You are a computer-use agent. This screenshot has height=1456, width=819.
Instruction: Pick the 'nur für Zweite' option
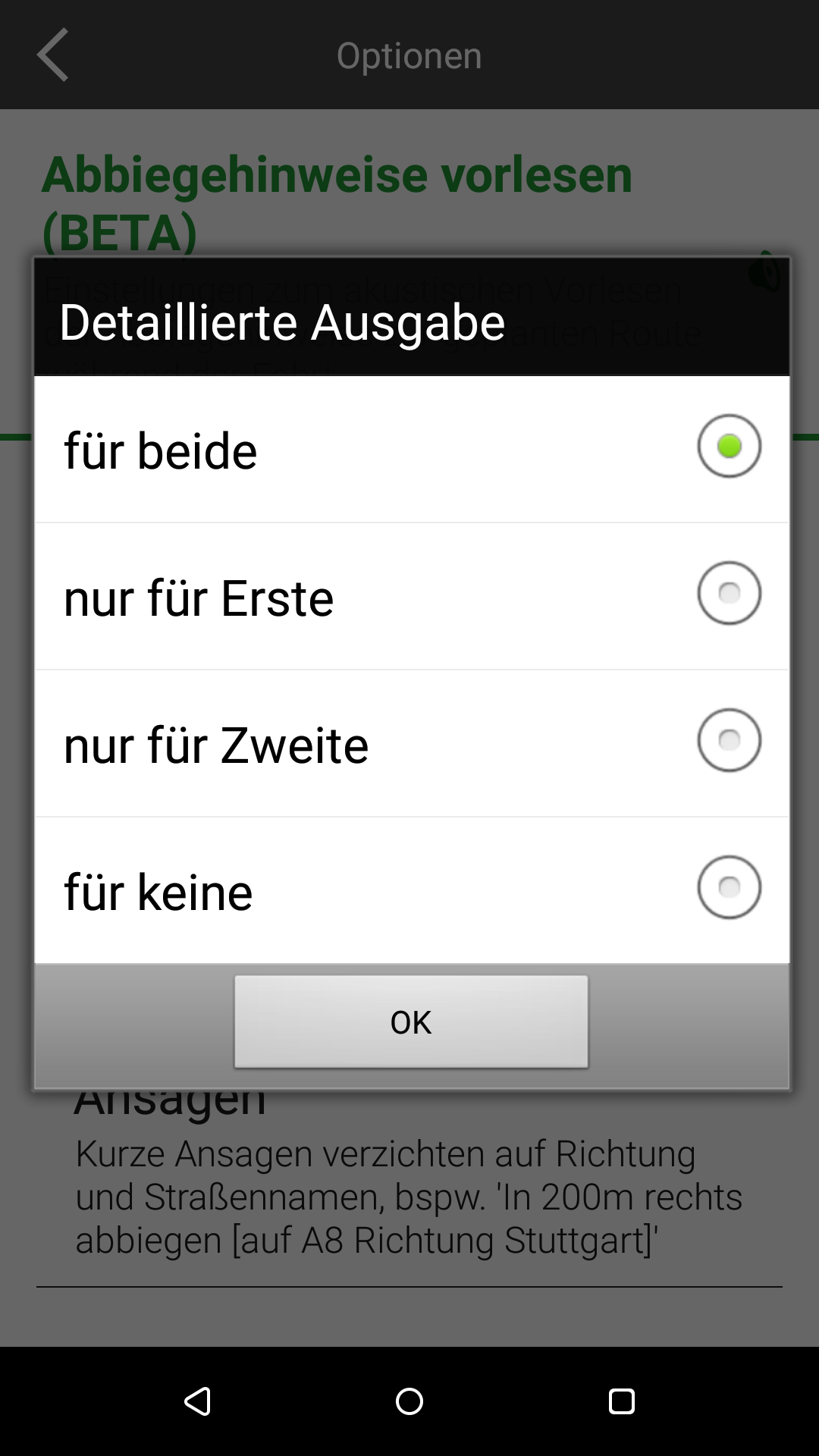[728, 740]
